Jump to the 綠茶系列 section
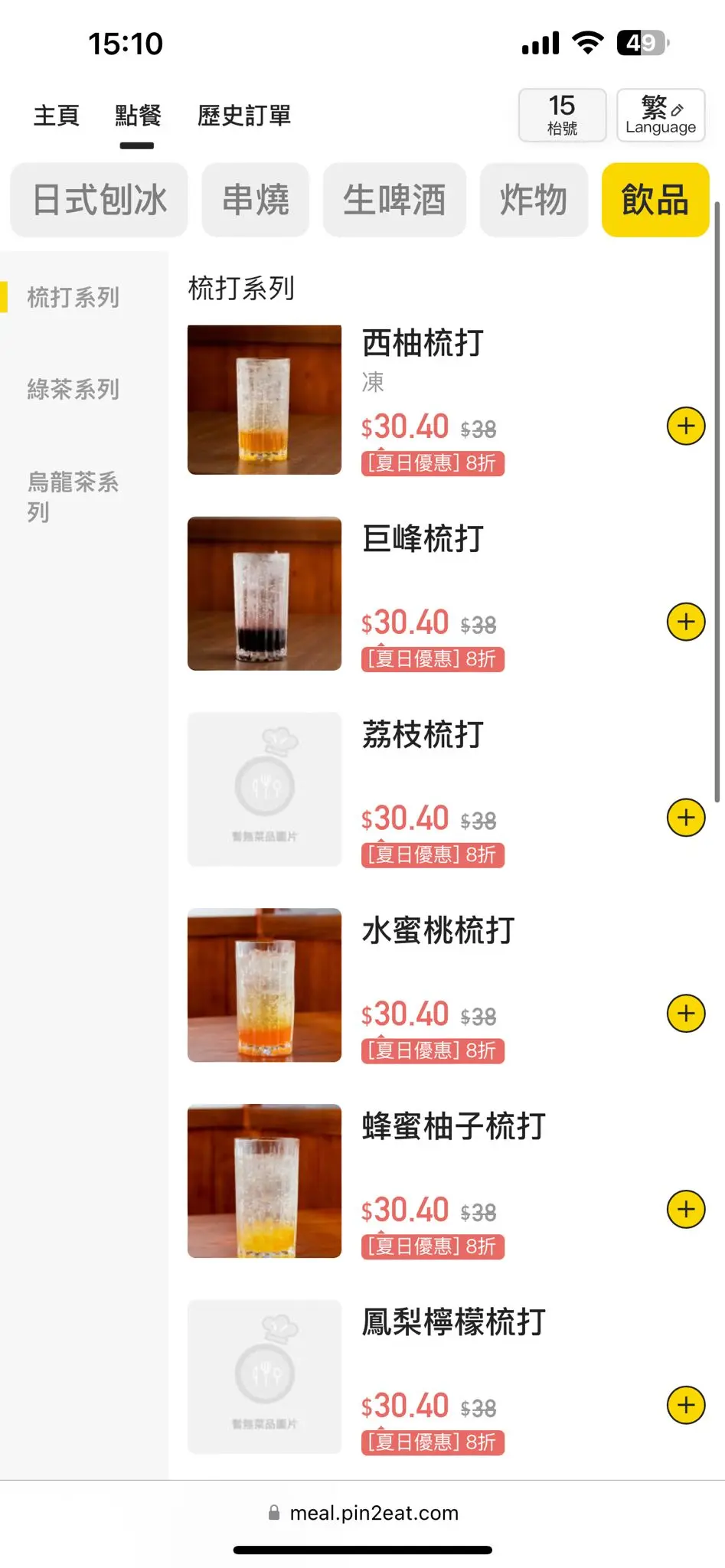This screenshot has width=725, height=1568. click(x=73, y=389)
